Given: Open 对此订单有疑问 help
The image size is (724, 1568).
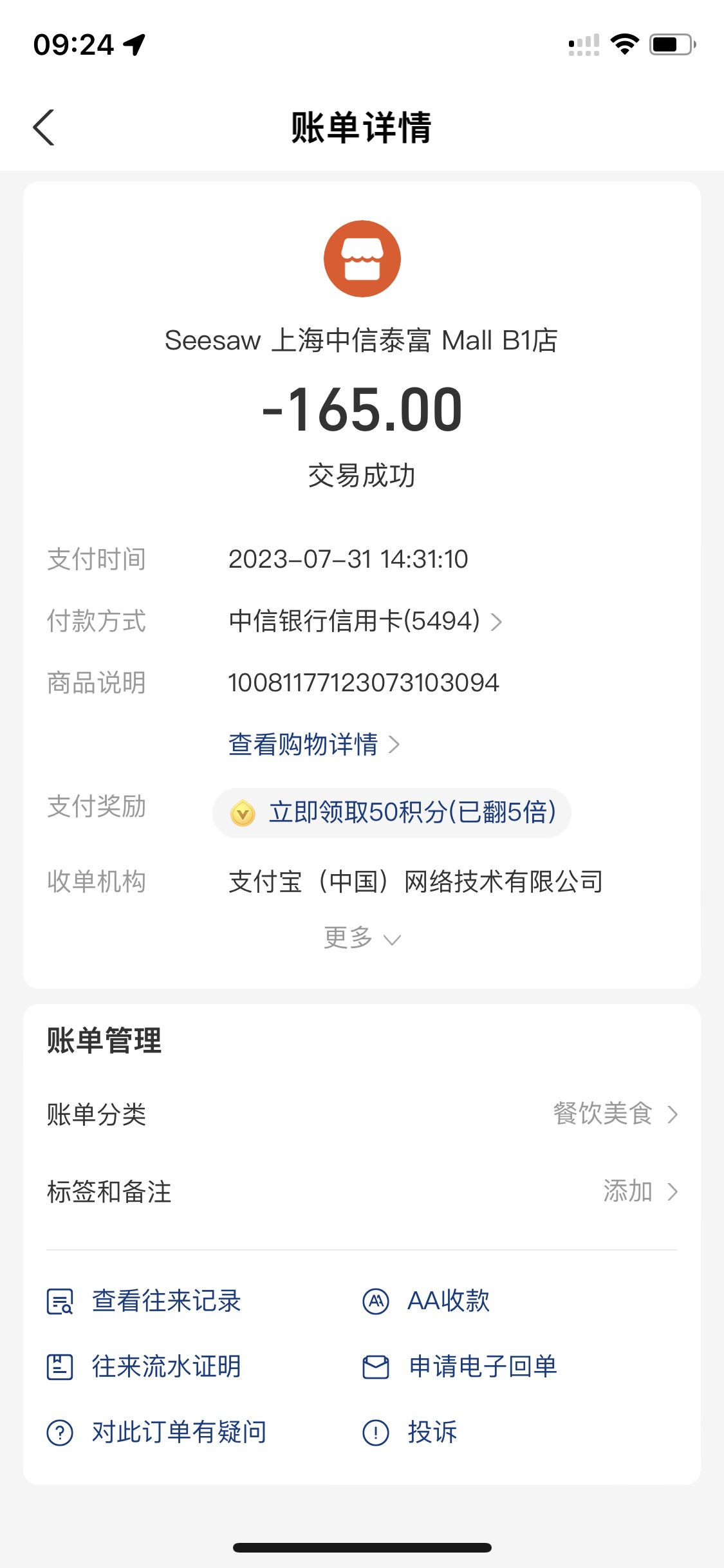Looking at the screenshot, I should point(156,1432).
